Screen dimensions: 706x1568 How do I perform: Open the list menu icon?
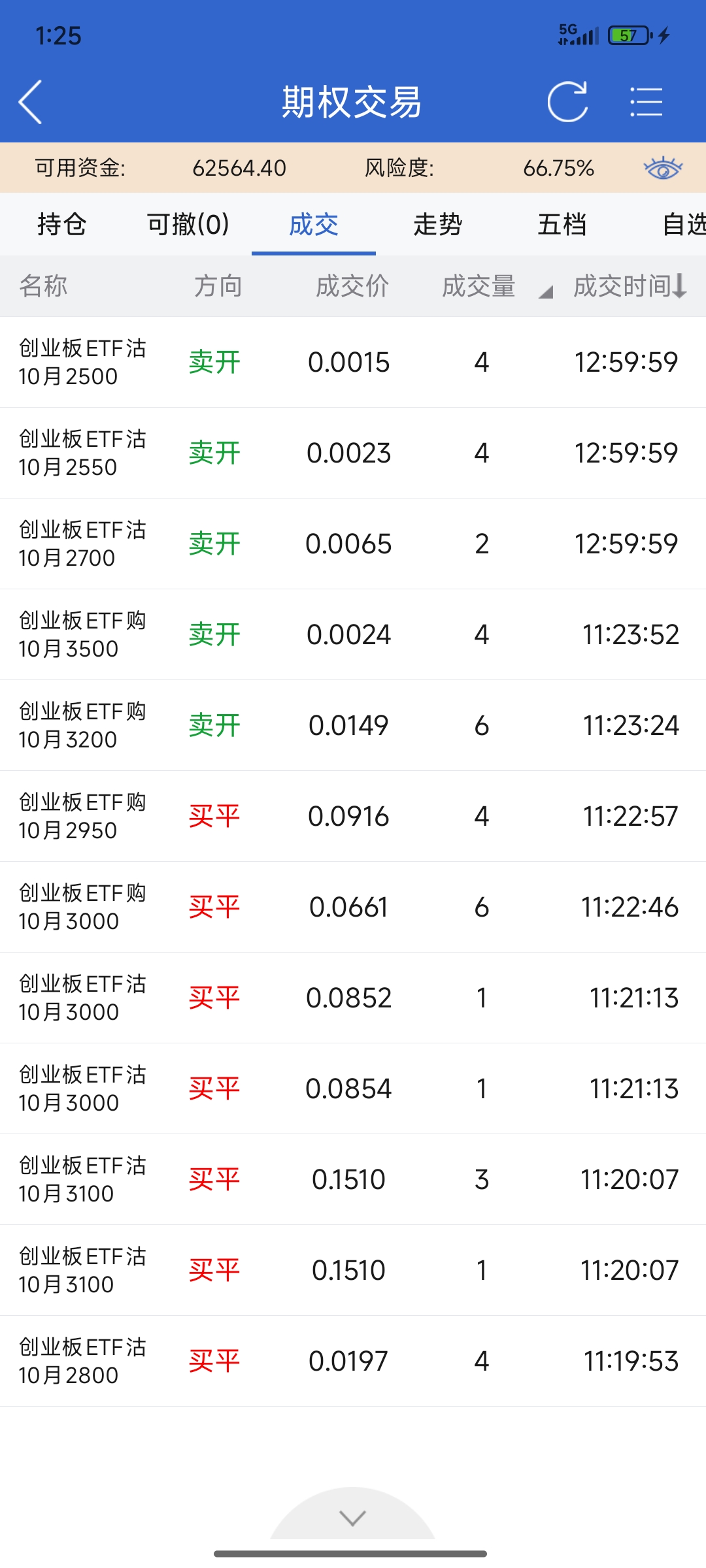pos(646,102)
